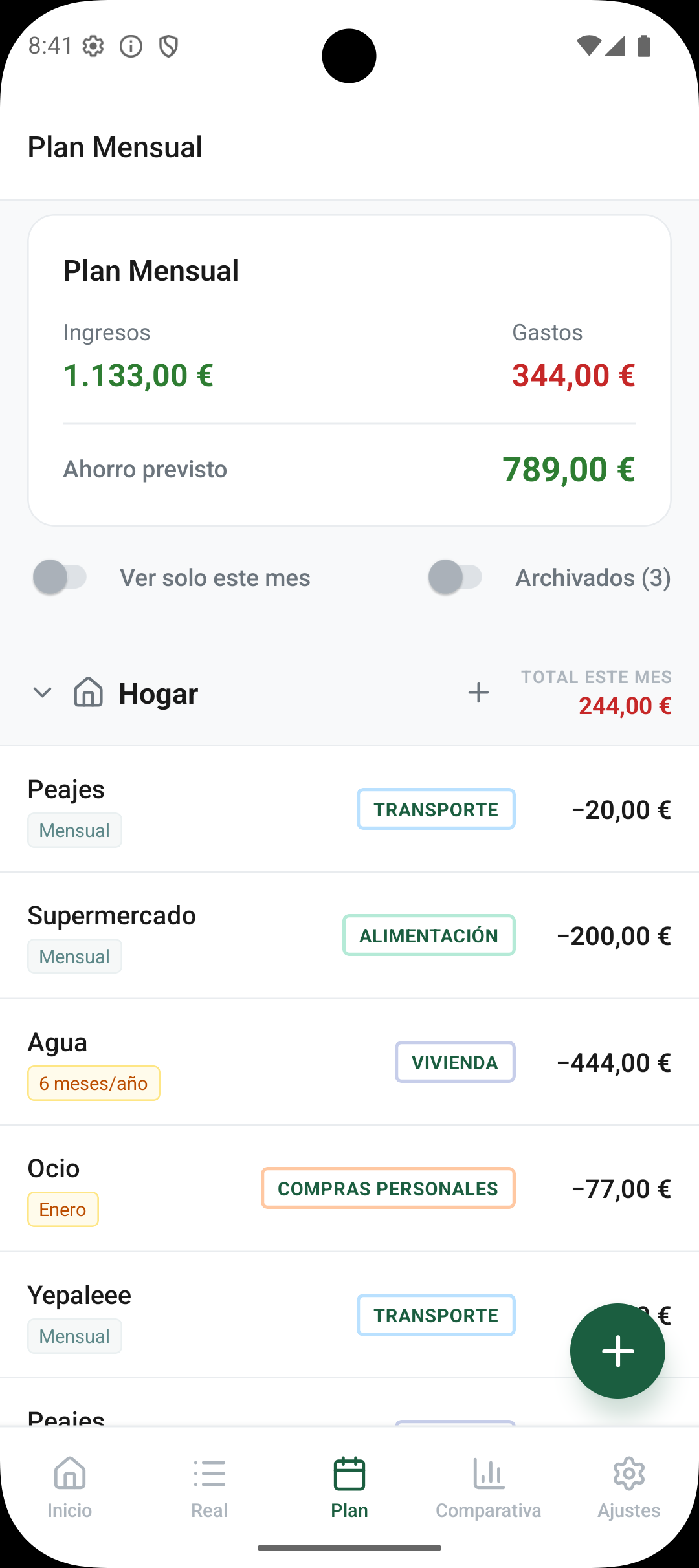Click the Hogar house icon

[88, 692]
